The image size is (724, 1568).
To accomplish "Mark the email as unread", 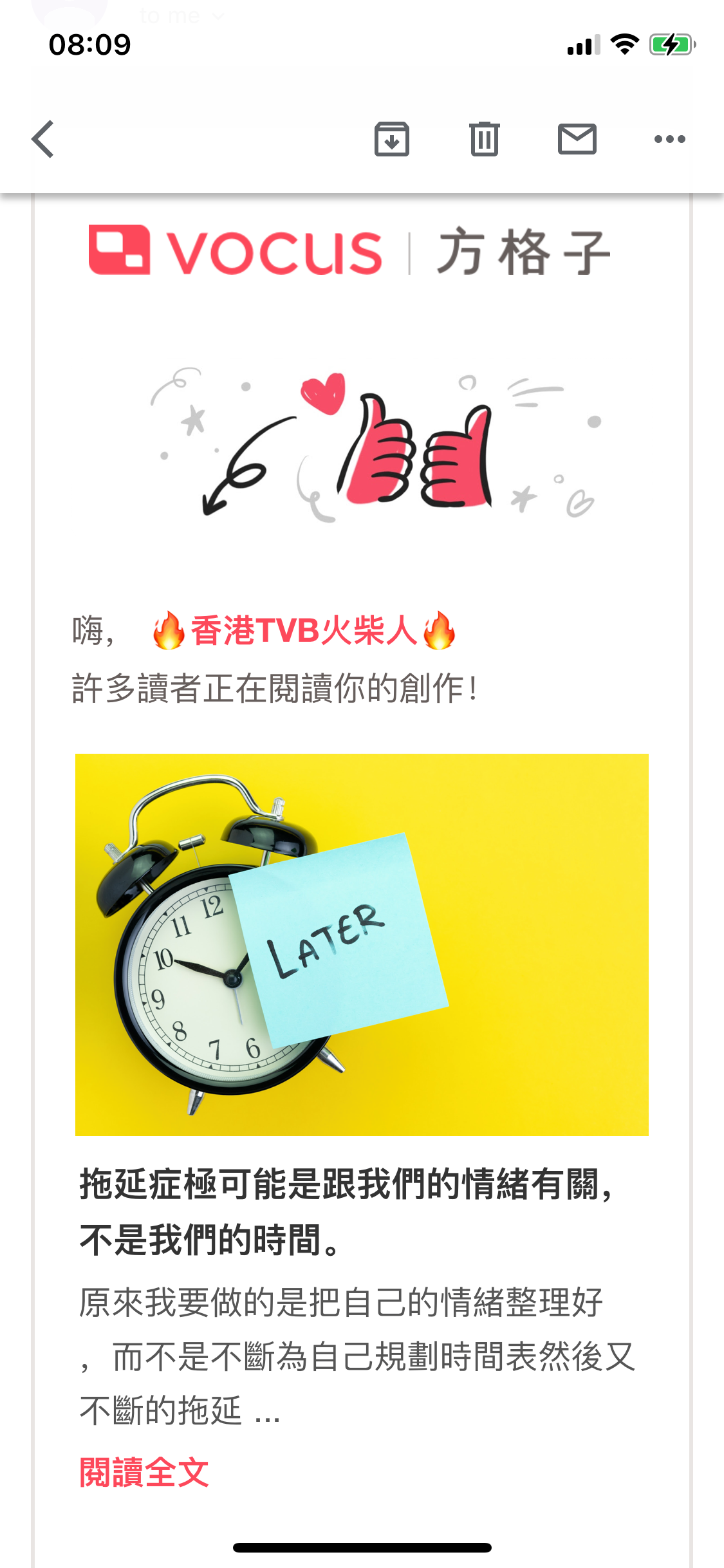I will coord(577,139).
